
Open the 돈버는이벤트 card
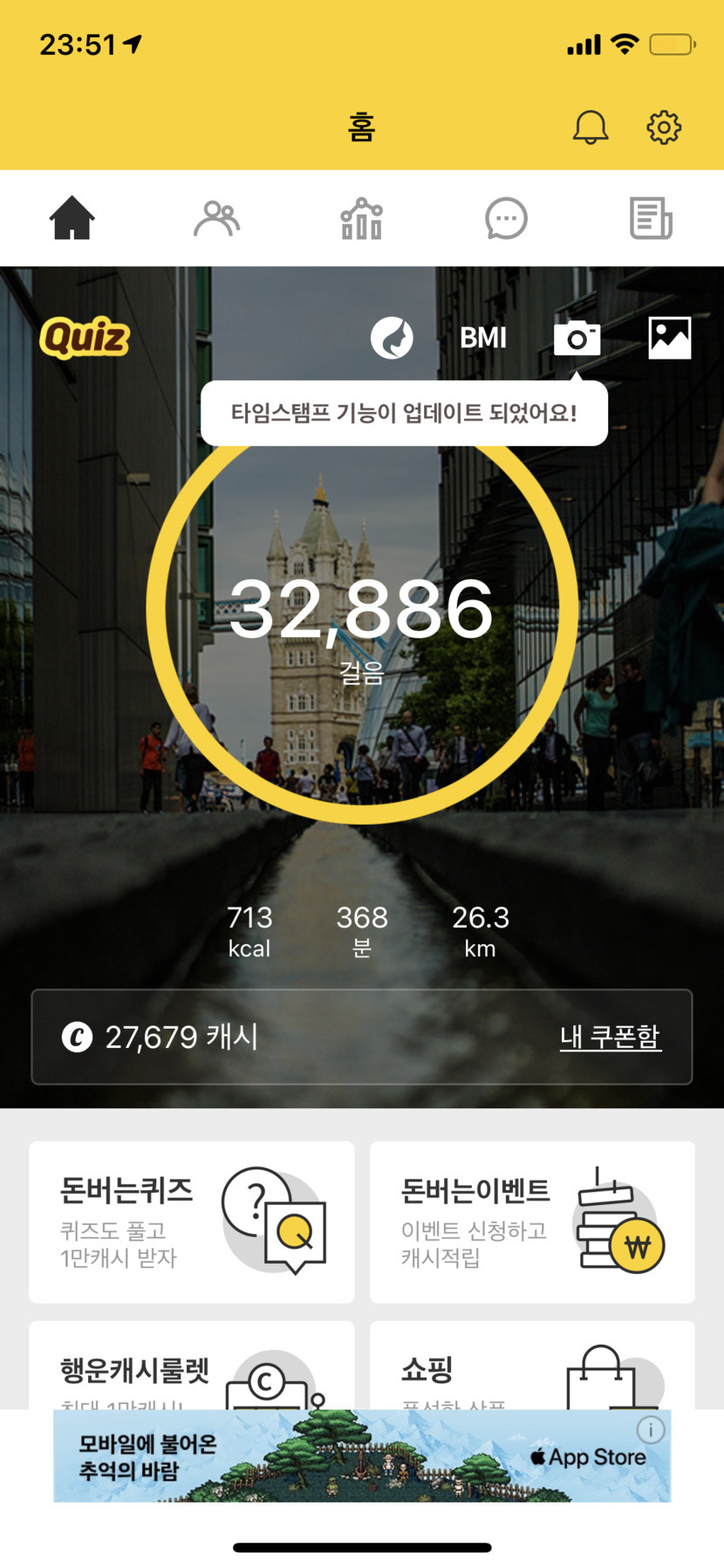[532, 1222]
